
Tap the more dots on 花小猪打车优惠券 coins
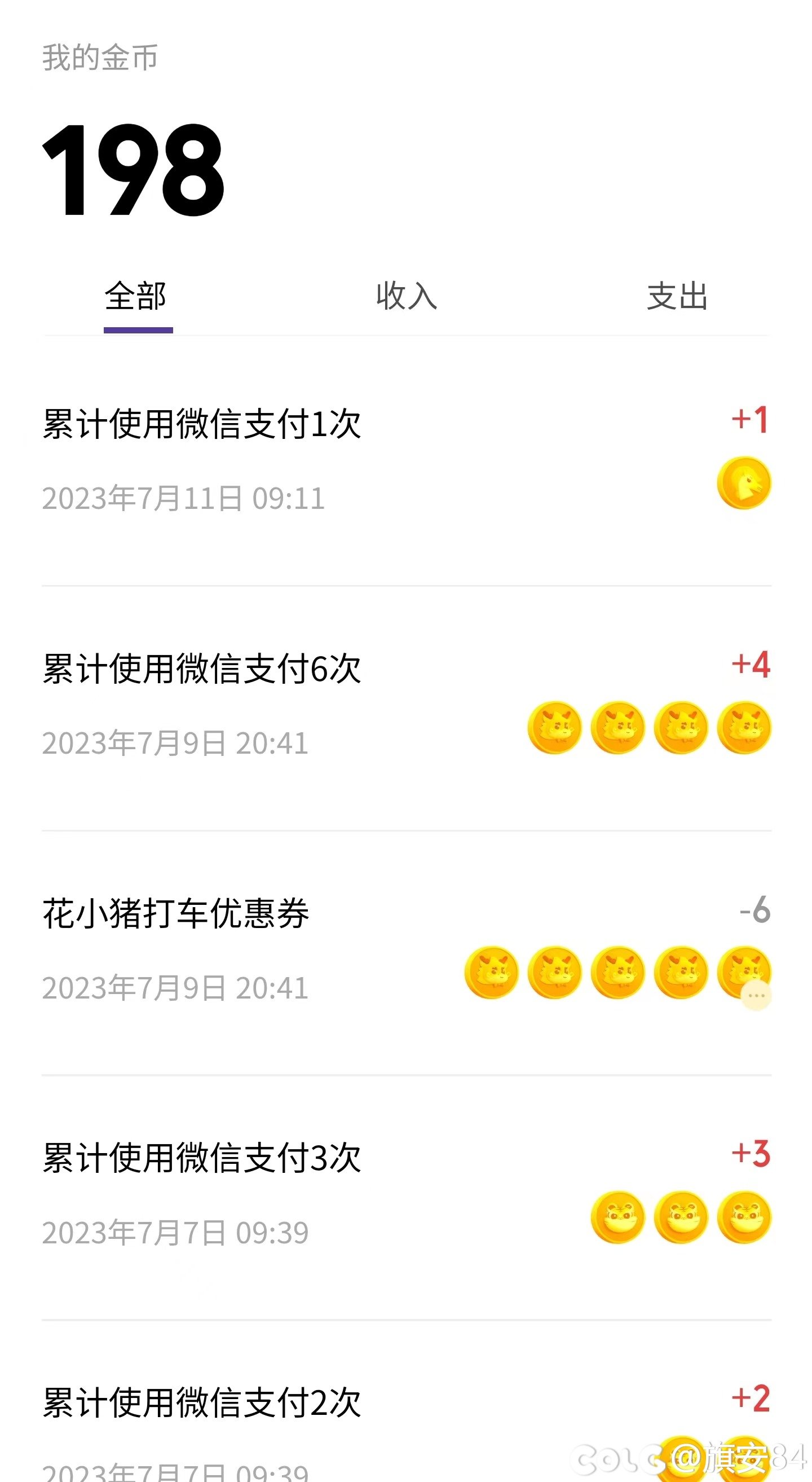[756, 995]
